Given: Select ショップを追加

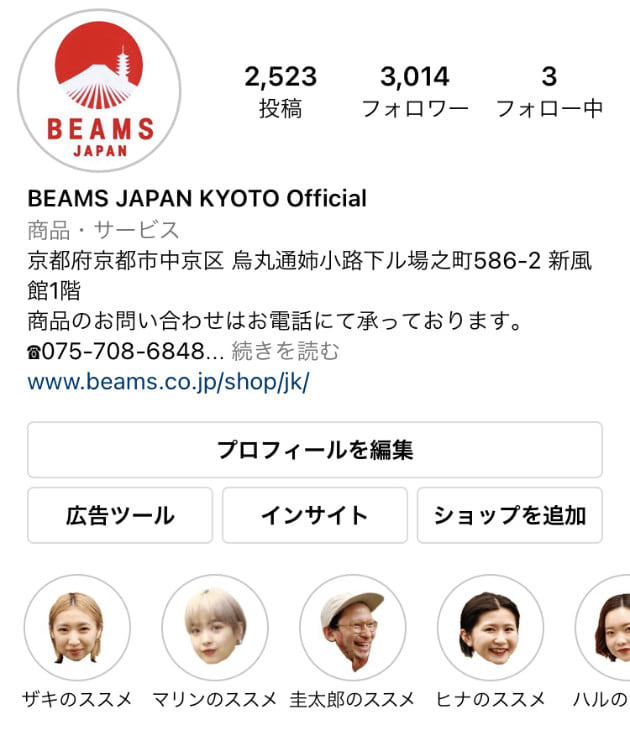Looking at the screenshot, I should click(x=509, y=515).
